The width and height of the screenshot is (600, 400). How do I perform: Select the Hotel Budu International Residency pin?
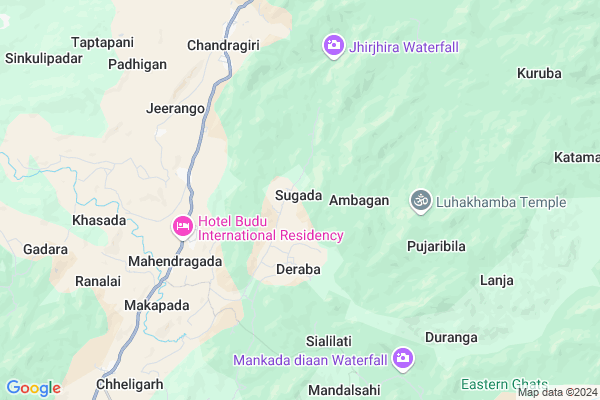point(183,227)
